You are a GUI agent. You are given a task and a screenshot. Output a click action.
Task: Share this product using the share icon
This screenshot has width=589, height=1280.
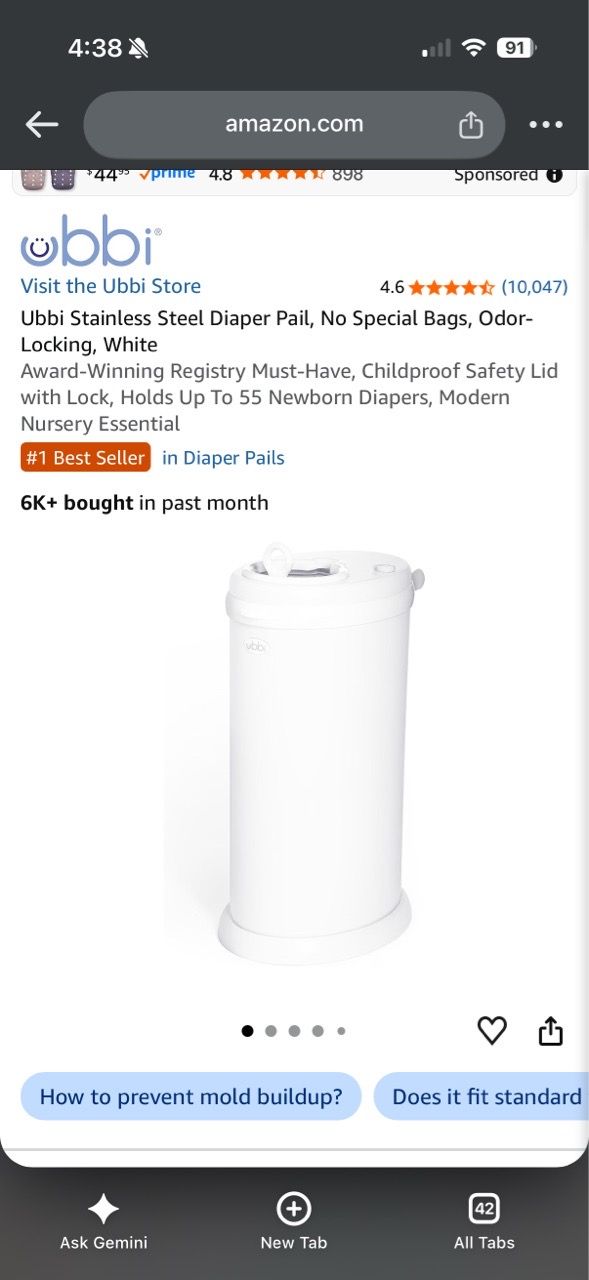coord(551,1030)
